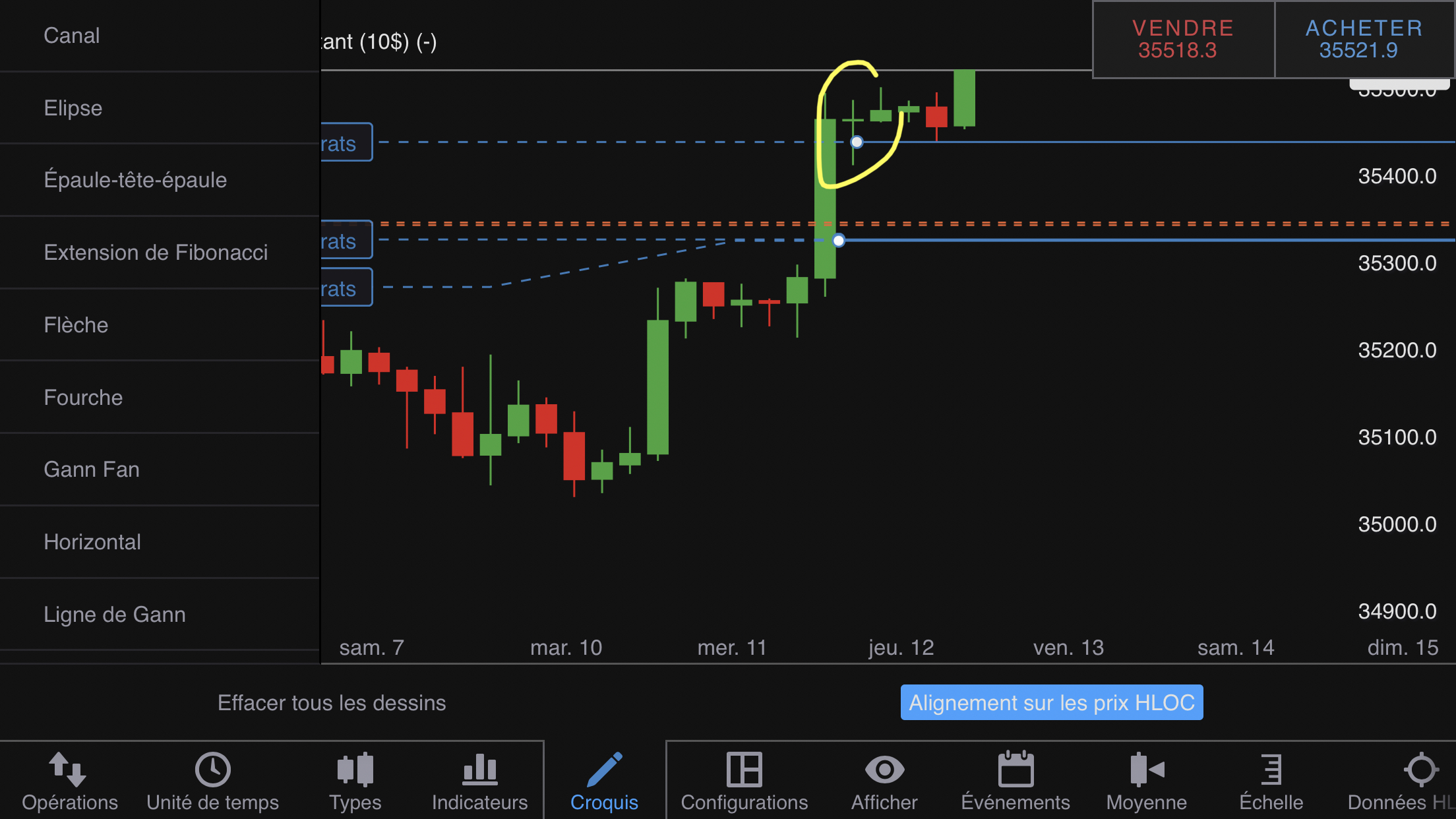Open the Opérations toolbar item
The width and height of the screenshot is (1456, 819).
[69, 781]
